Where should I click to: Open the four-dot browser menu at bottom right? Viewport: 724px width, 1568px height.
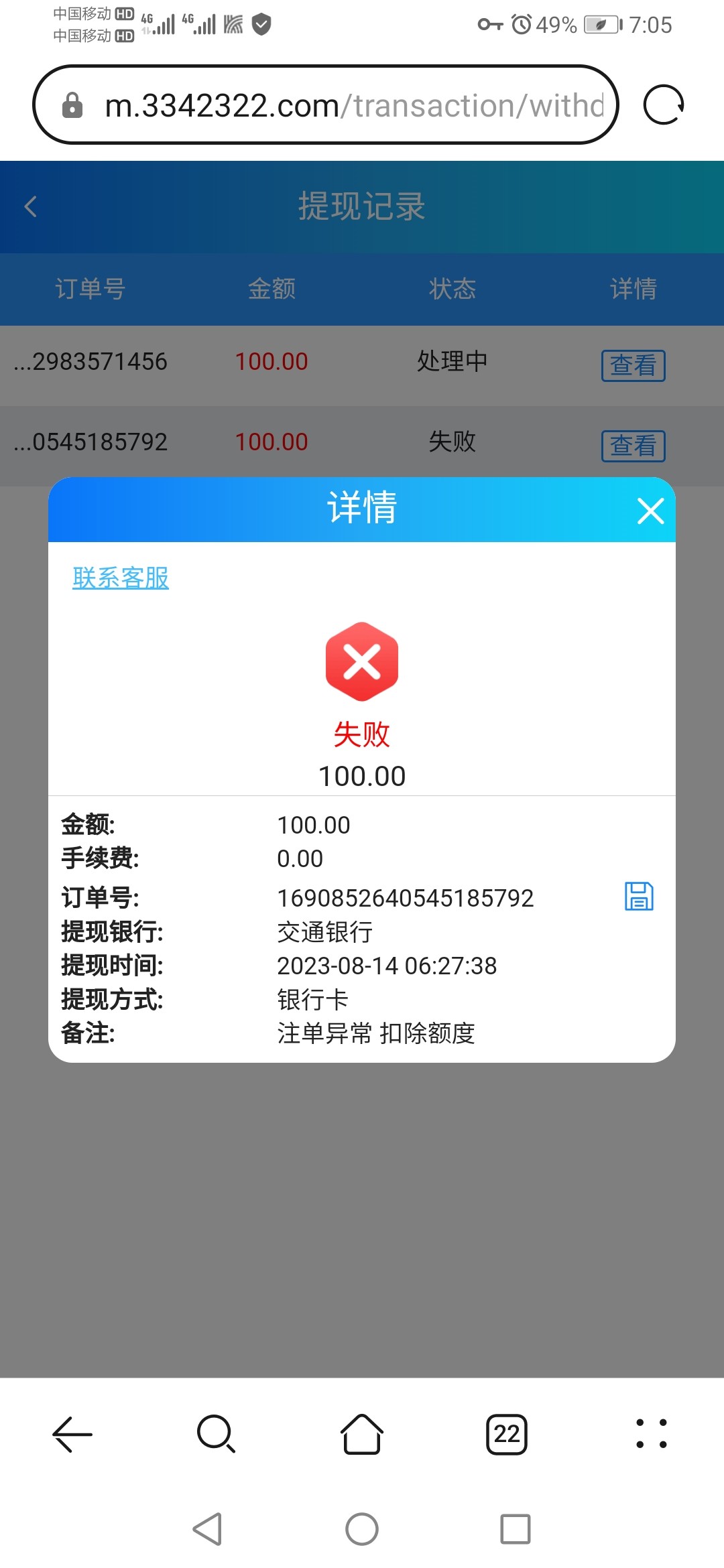click(x=649, y=1434)
